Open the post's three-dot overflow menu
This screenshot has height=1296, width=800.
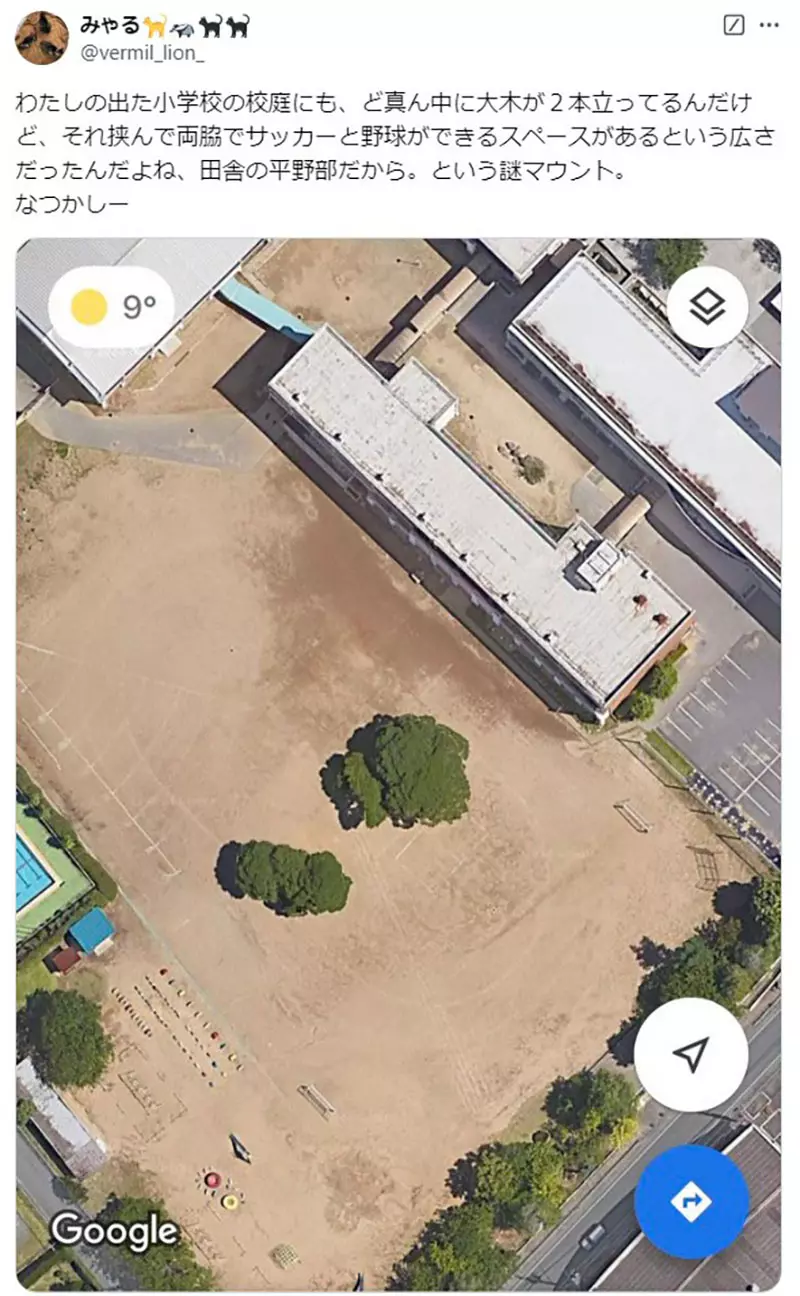[769, 26]
